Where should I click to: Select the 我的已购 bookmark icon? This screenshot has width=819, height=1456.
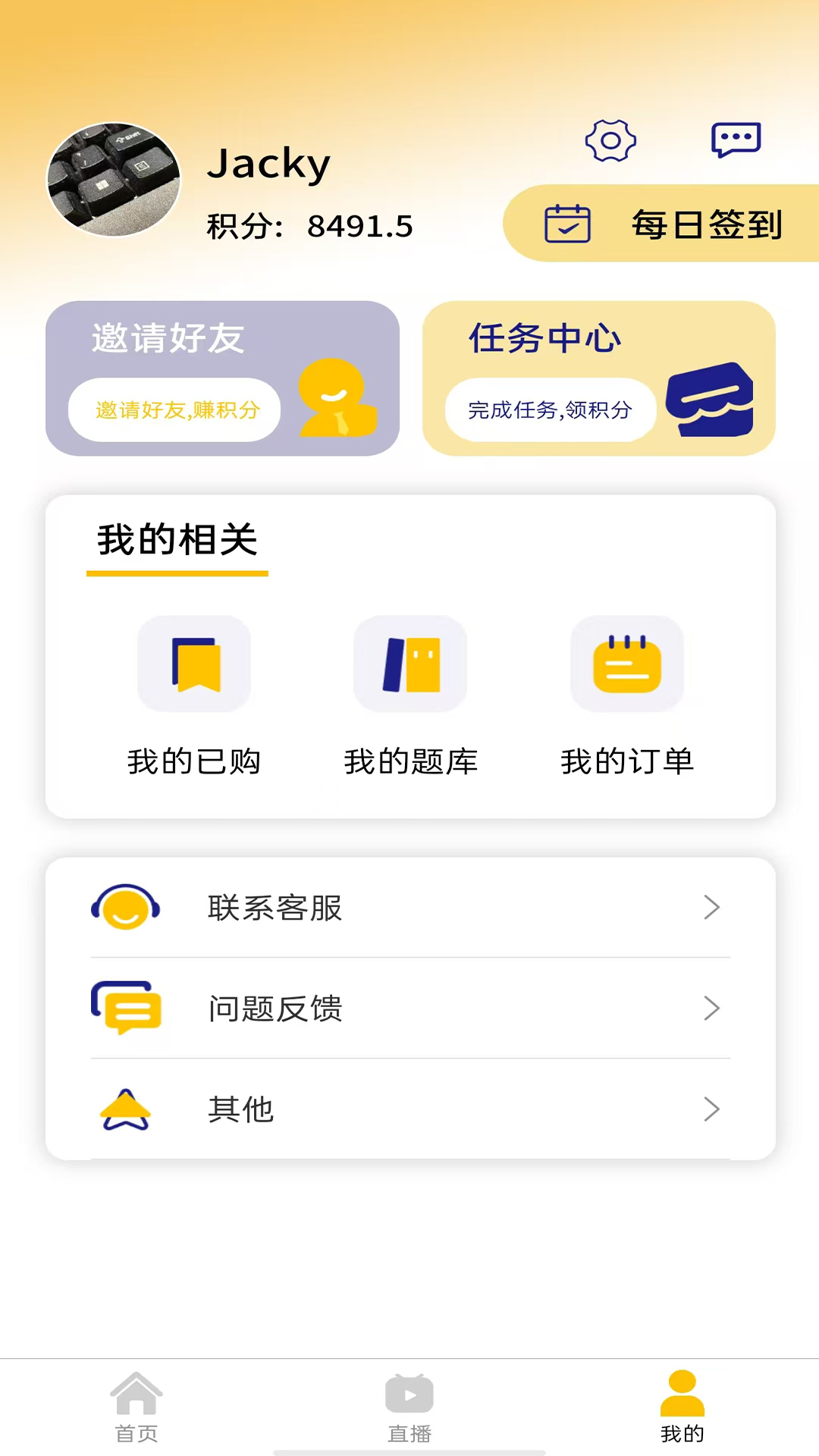(x=194, y=664)
